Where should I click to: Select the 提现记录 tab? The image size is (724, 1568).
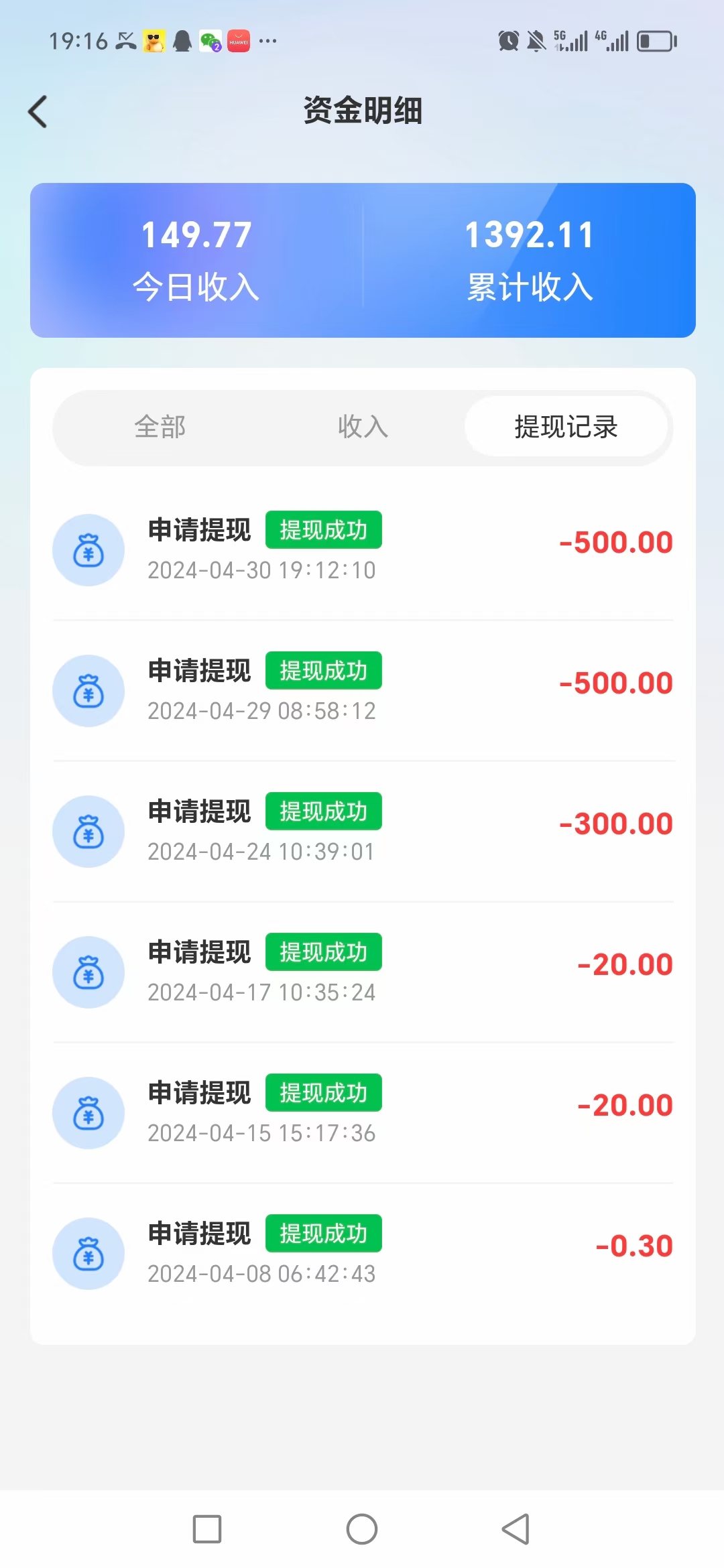coord(566,427)
